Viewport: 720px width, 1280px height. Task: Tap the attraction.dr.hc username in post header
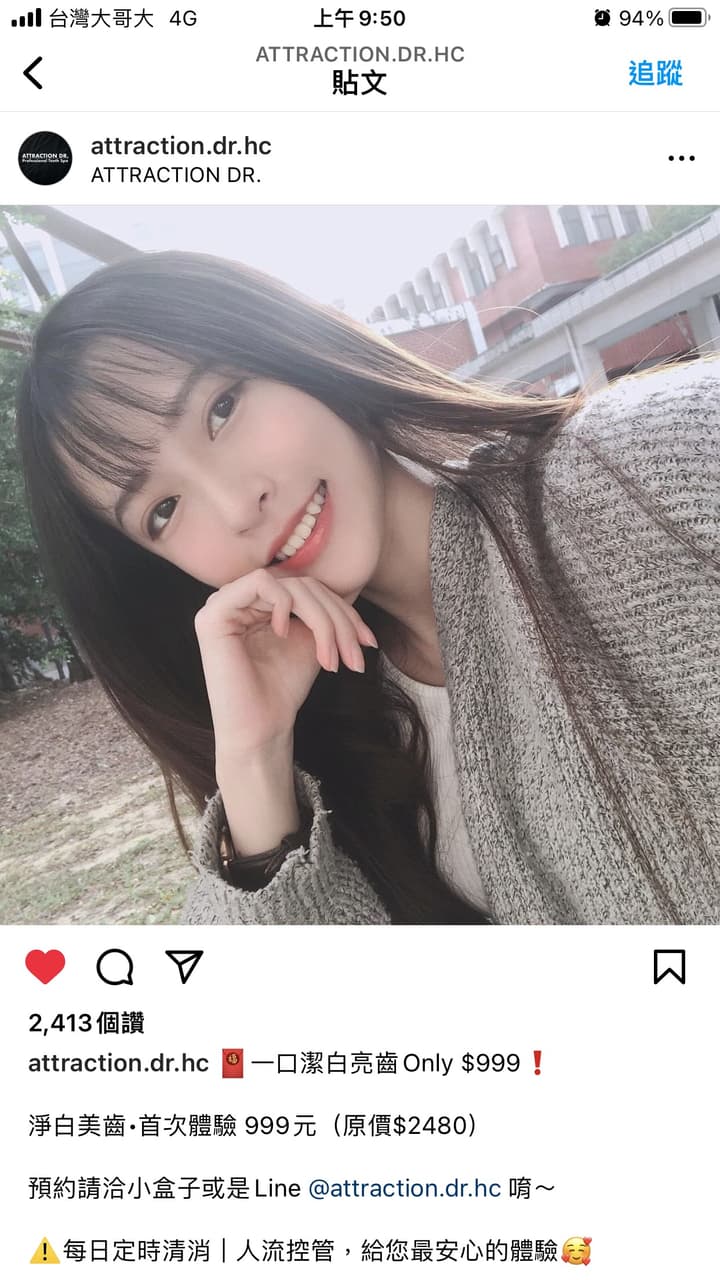181,146
